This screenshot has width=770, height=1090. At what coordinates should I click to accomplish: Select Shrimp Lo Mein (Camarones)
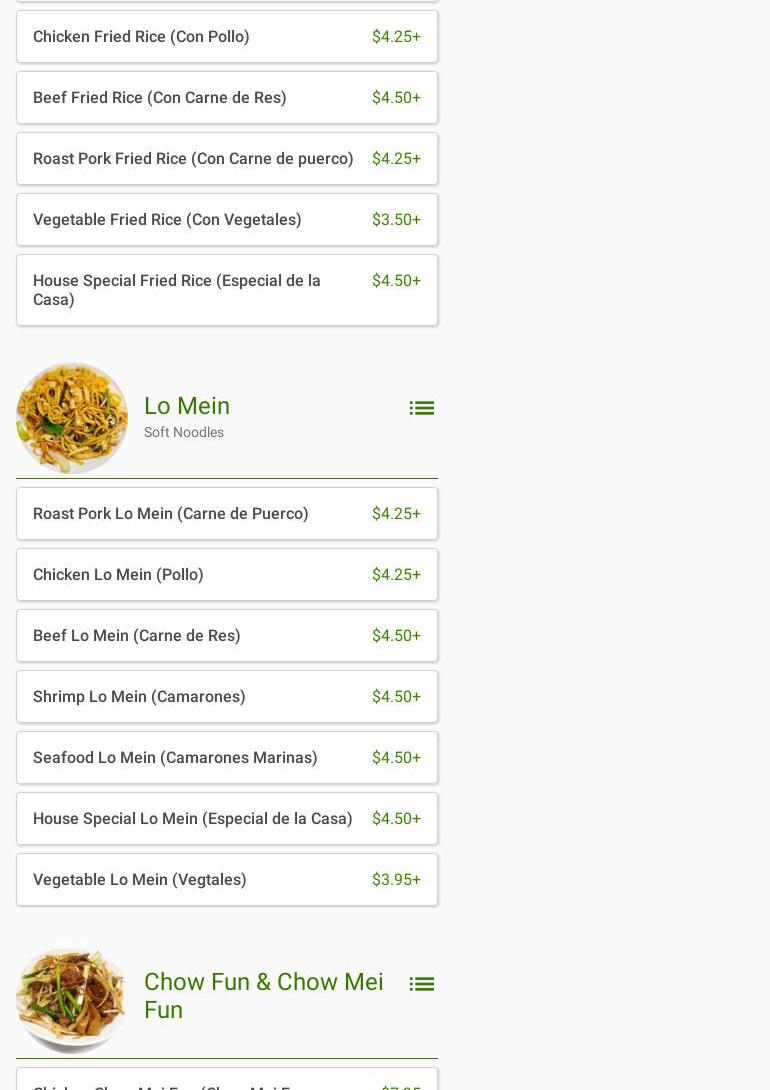pos(226,697)
